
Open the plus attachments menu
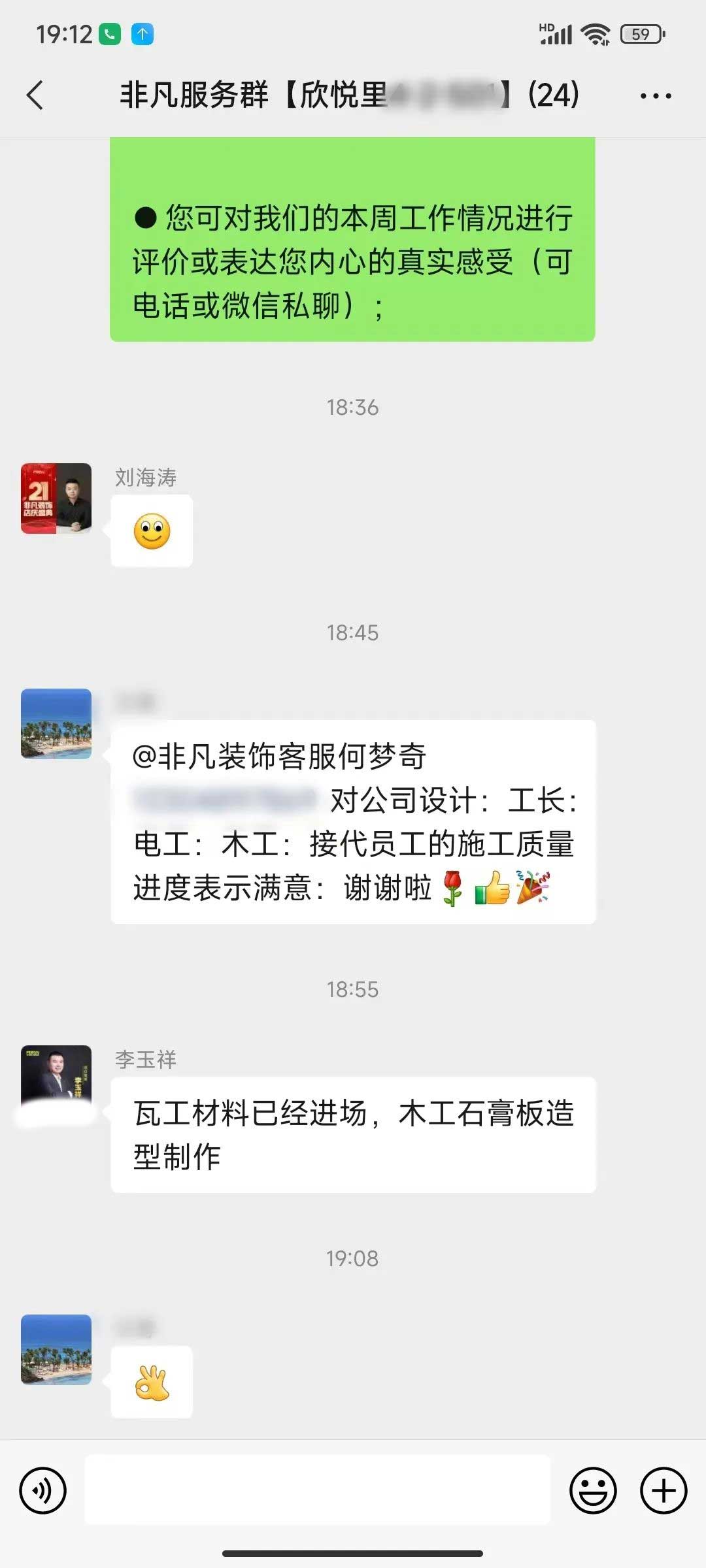(x=663, y=1490)
